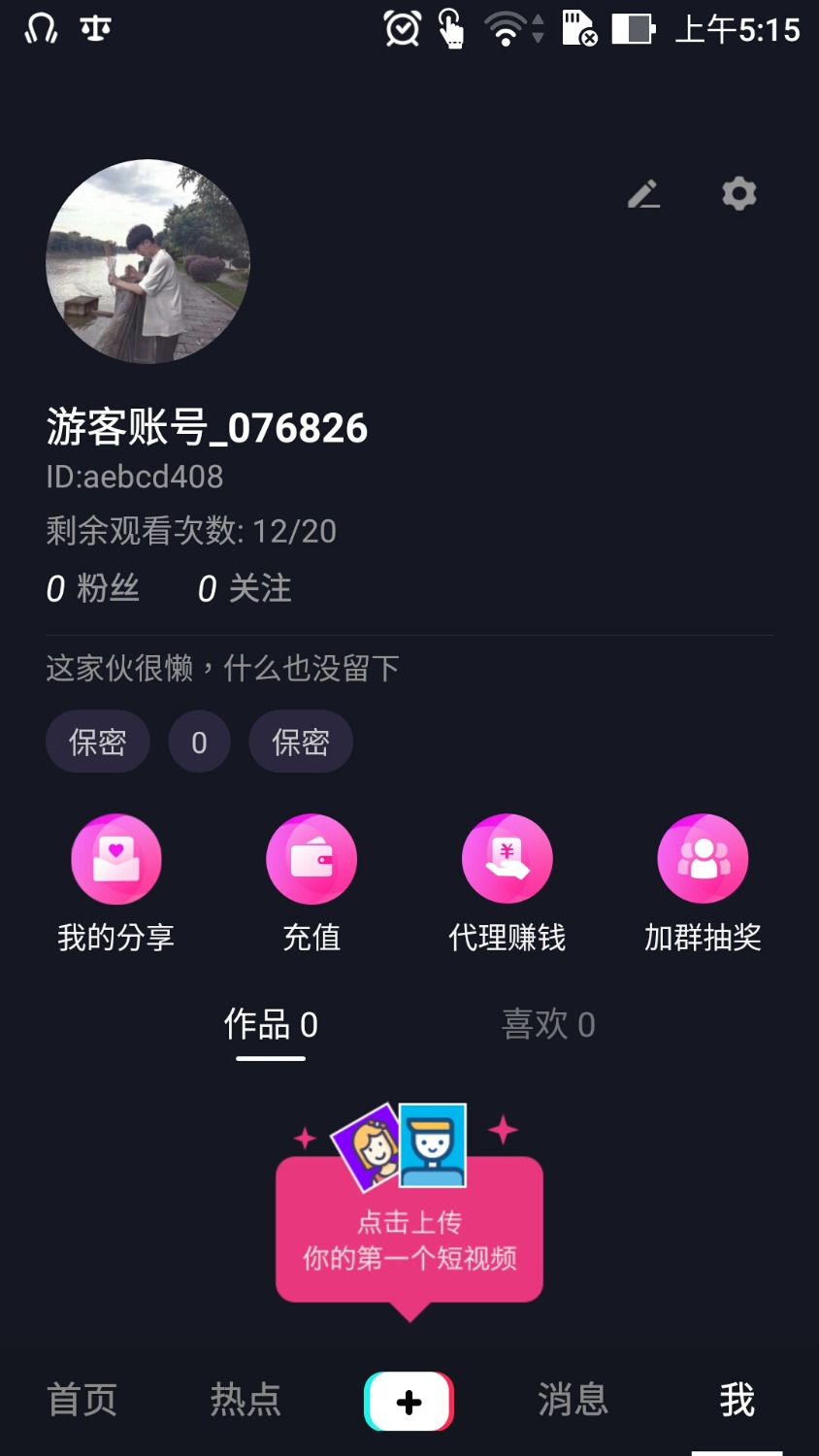The image size is (819, 1456).
Task: Open the 消息 messages tab
Action: (x=573, y=1401)
